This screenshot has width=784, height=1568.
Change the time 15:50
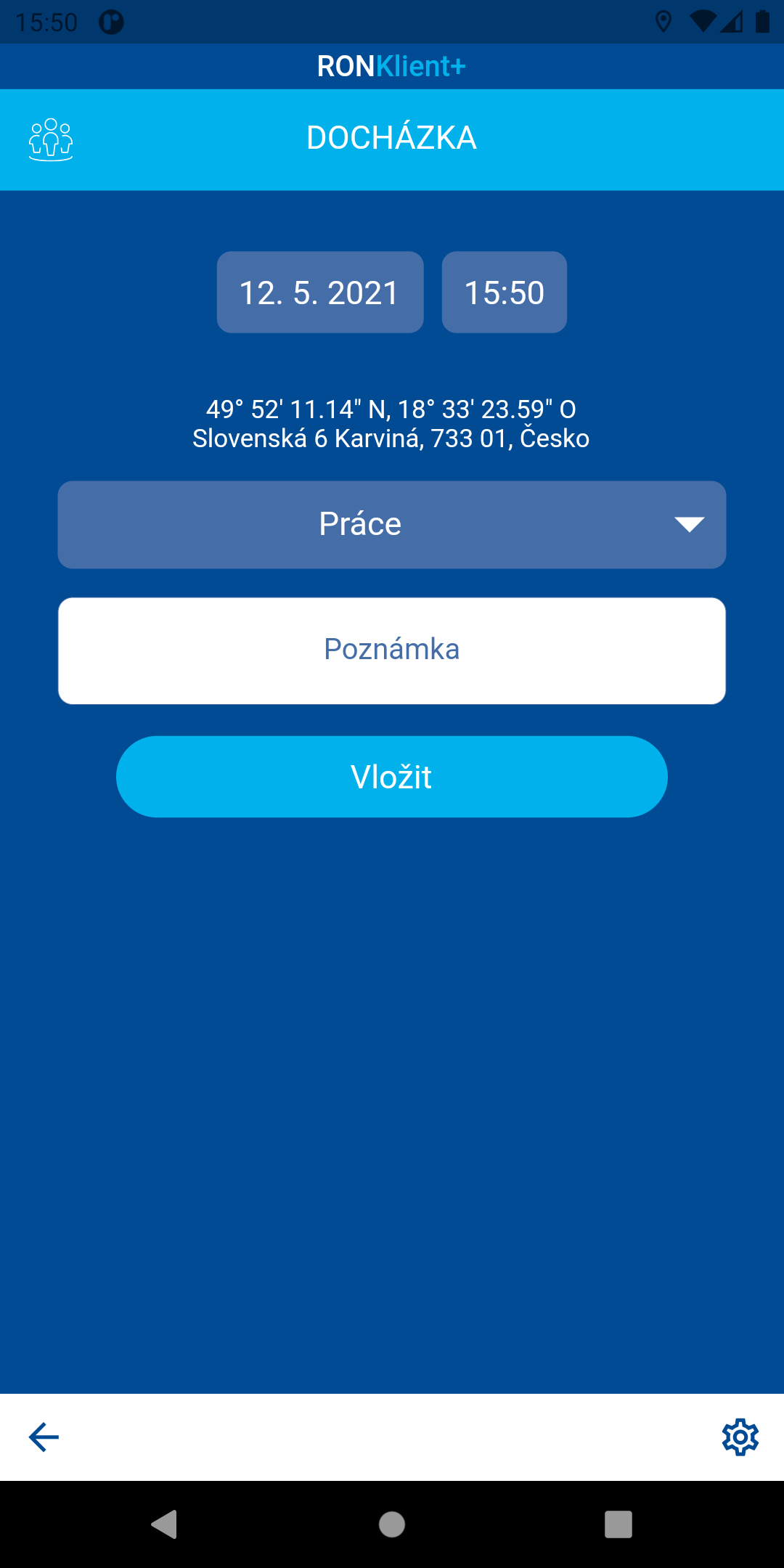tap(505, 293)
